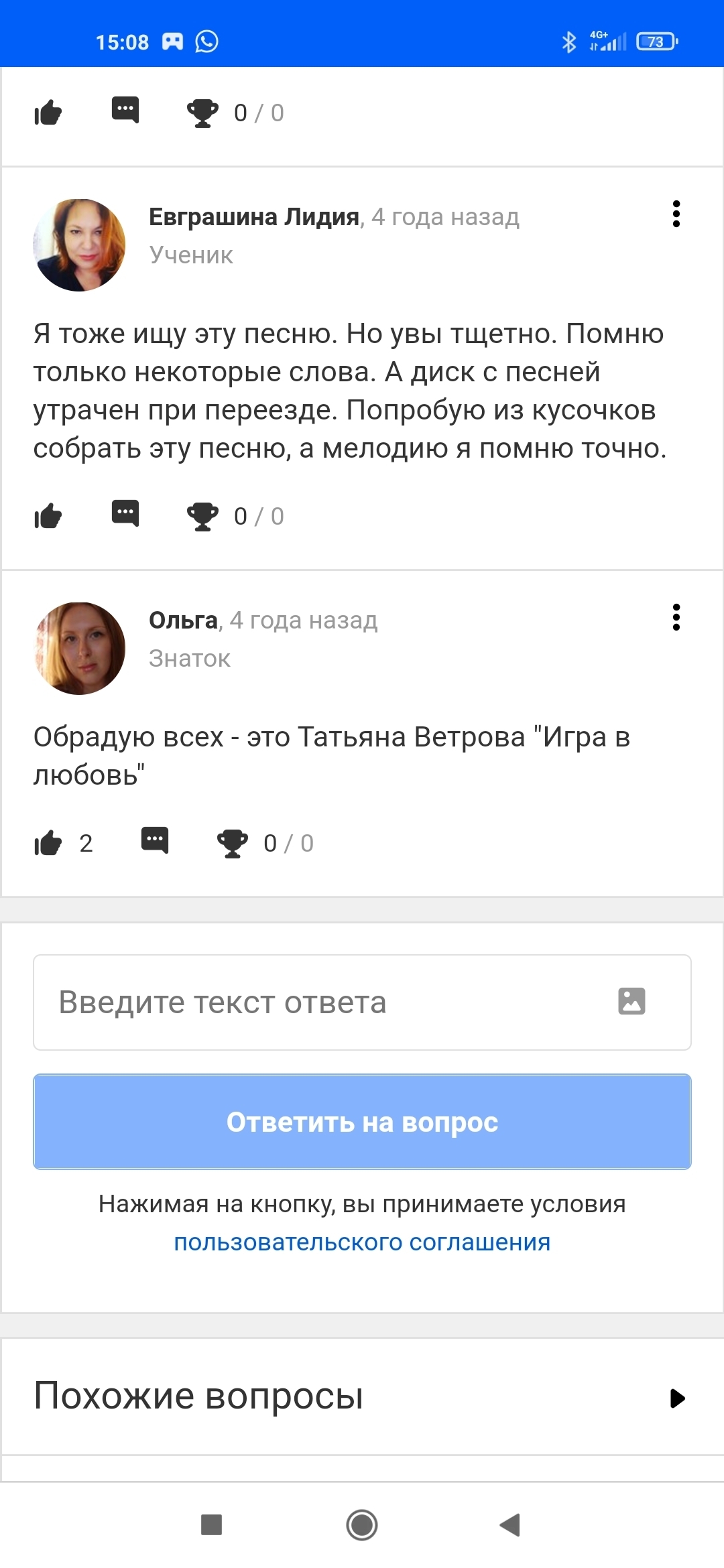The image size is (724, 1568).
Task: Open Ольга's profile avatar
Action: (79, 649)
